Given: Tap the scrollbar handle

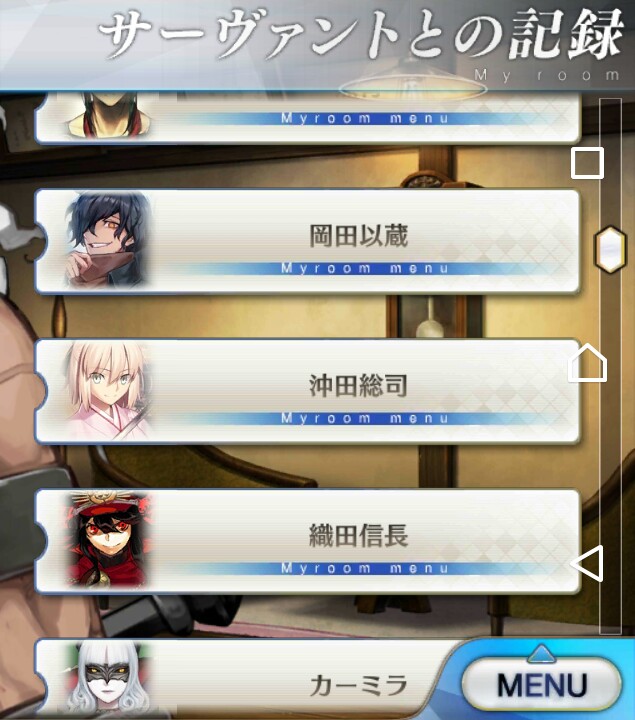Looking at the screenshot, I should pos(609,249).
